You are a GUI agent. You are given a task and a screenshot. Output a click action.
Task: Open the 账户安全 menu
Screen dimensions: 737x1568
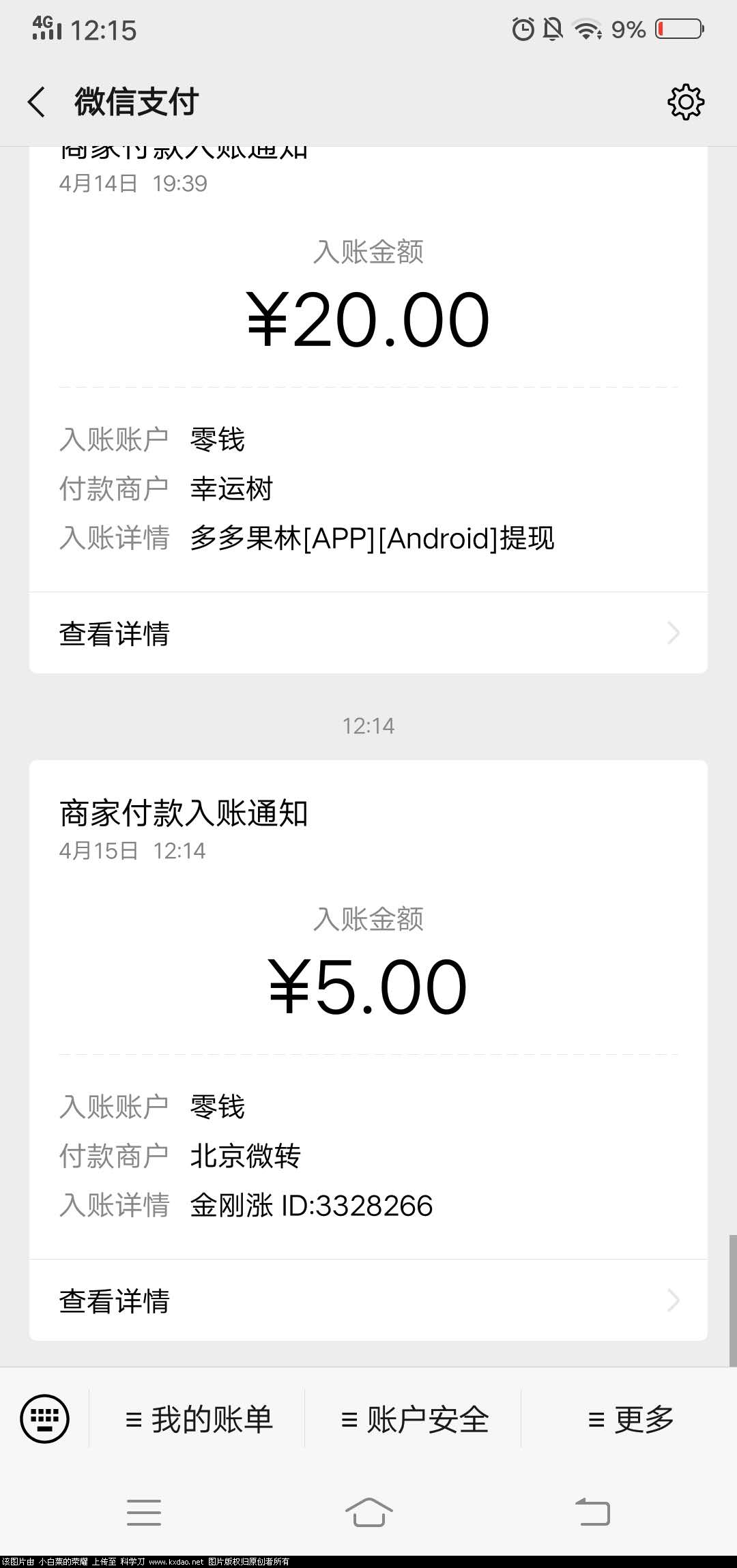click(x=414, y=1419)
